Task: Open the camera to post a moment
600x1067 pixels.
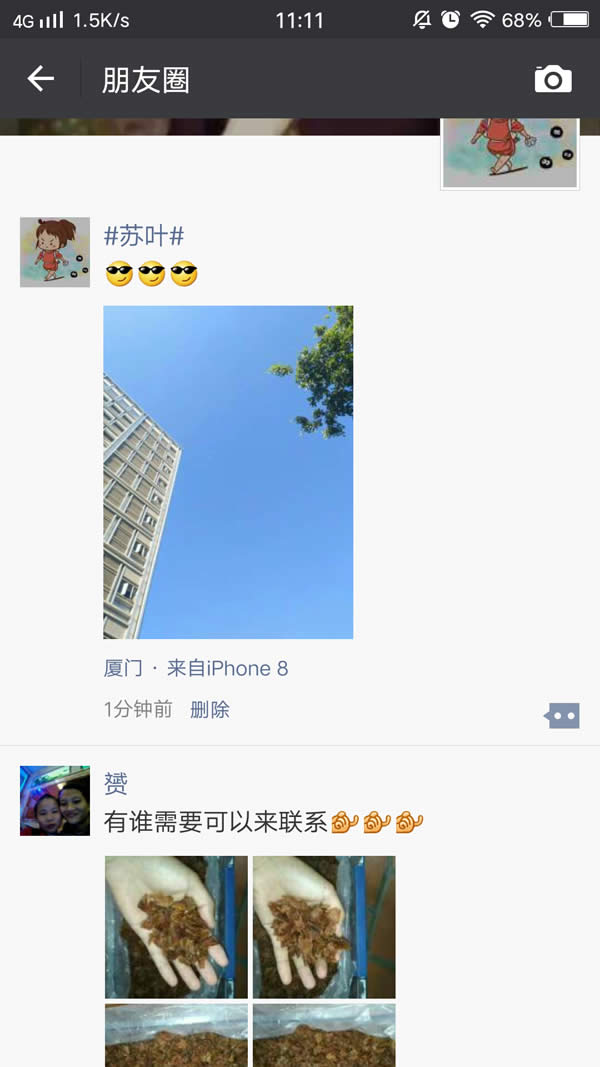Action: [x=553, y=79]
